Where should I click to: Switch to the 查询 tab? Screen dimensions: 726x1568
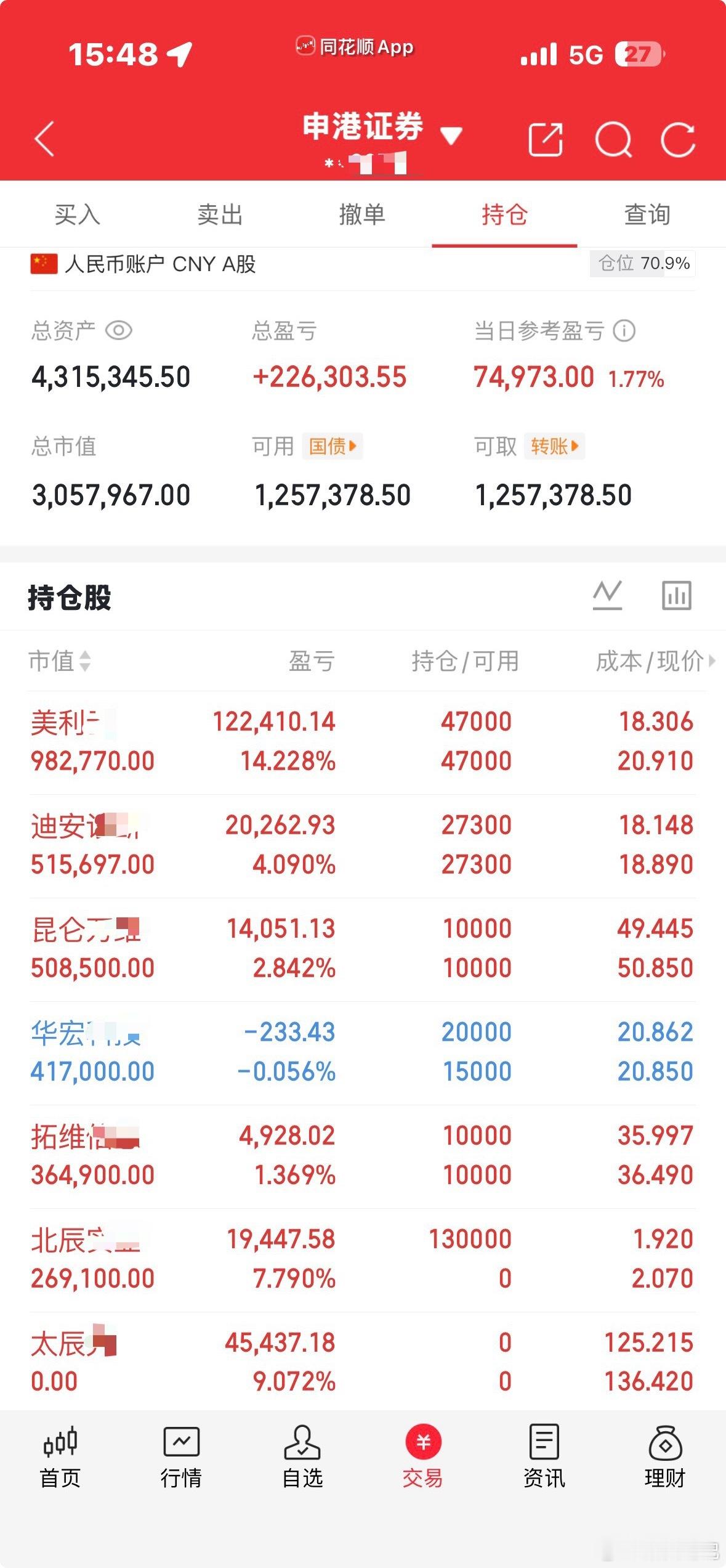[646, 215]
